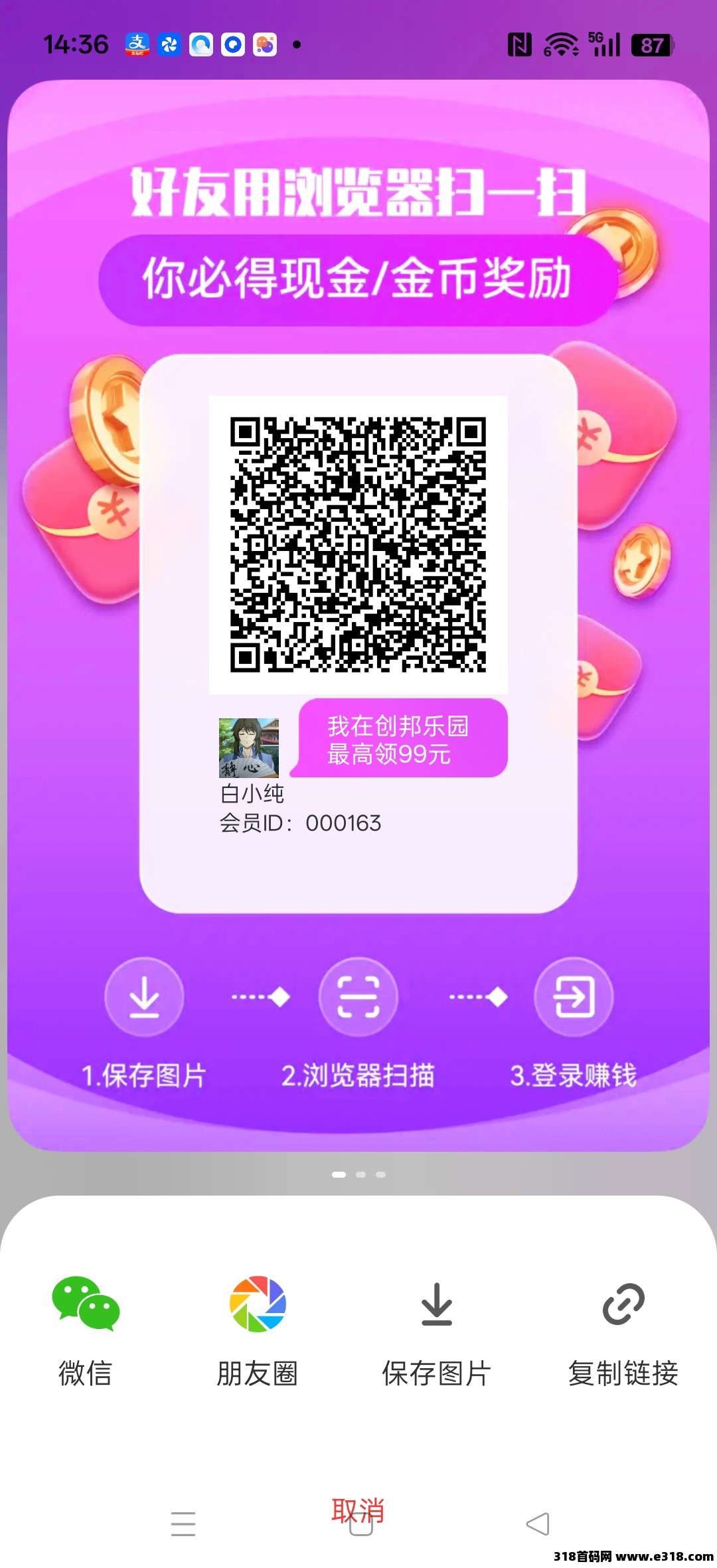
Task: Dismiss the share sheet via 取消
Action: pyautogui.click(x=358, y=1510)
